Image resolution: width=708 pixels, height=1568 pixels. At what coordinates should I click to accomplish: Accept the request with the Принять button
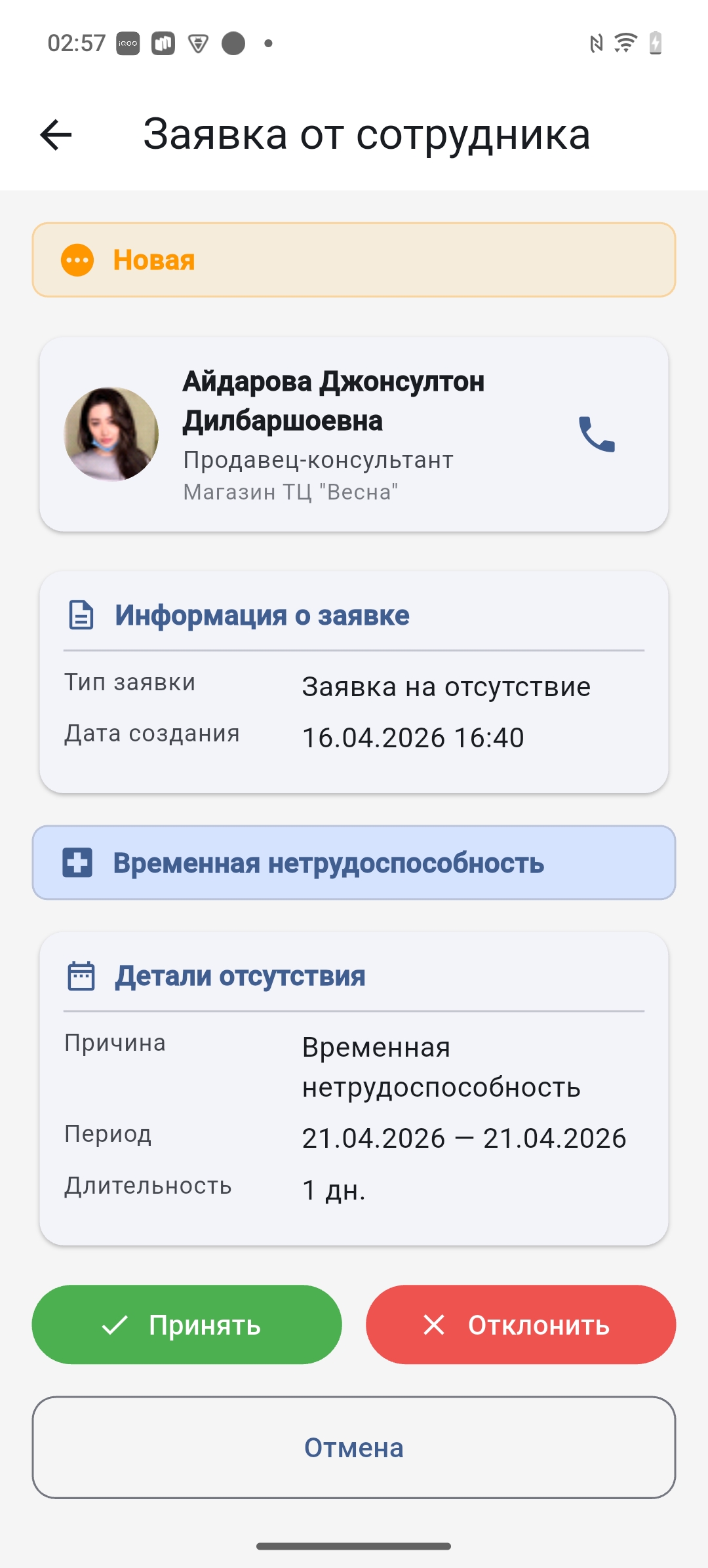click(187, 1325)
